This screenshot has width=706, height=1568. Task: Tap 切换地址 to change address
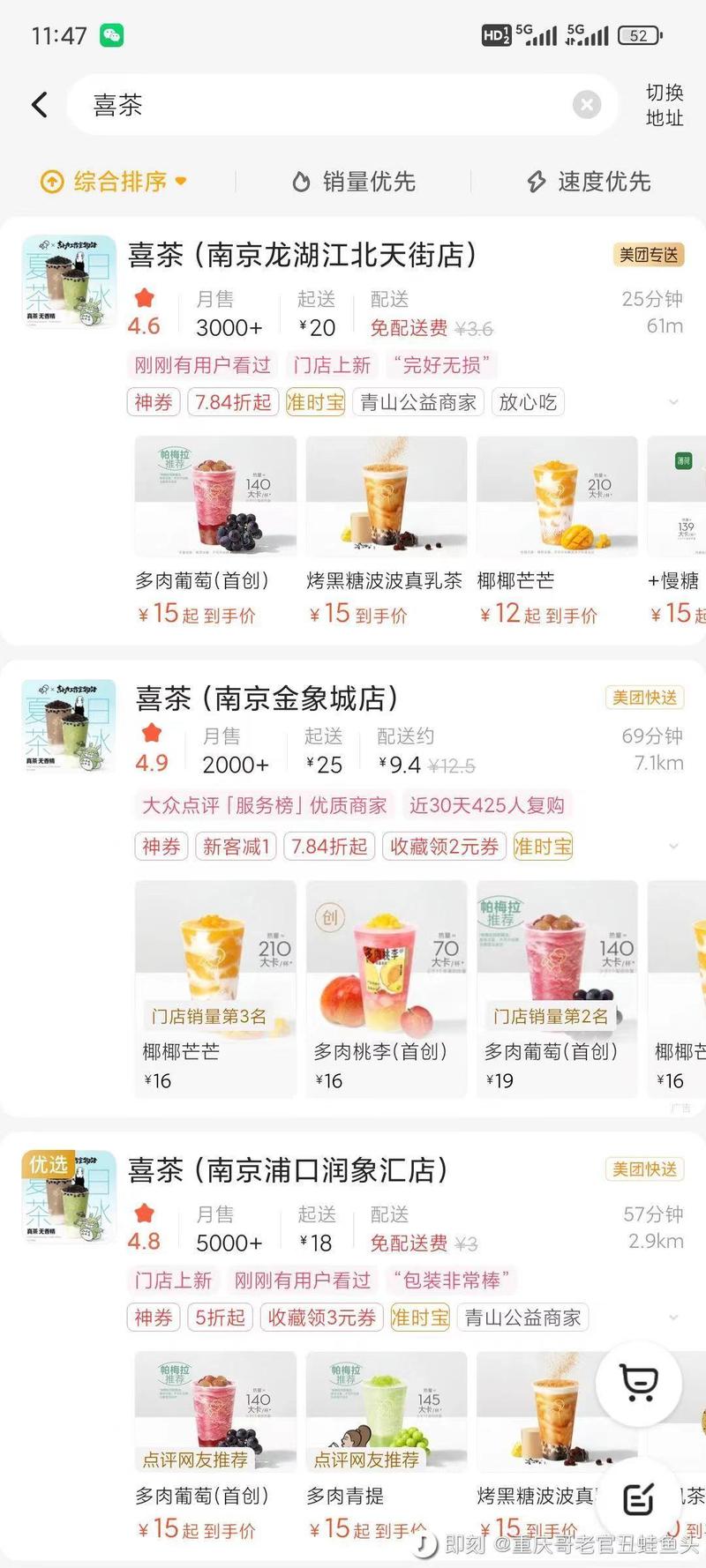[664, 105]
